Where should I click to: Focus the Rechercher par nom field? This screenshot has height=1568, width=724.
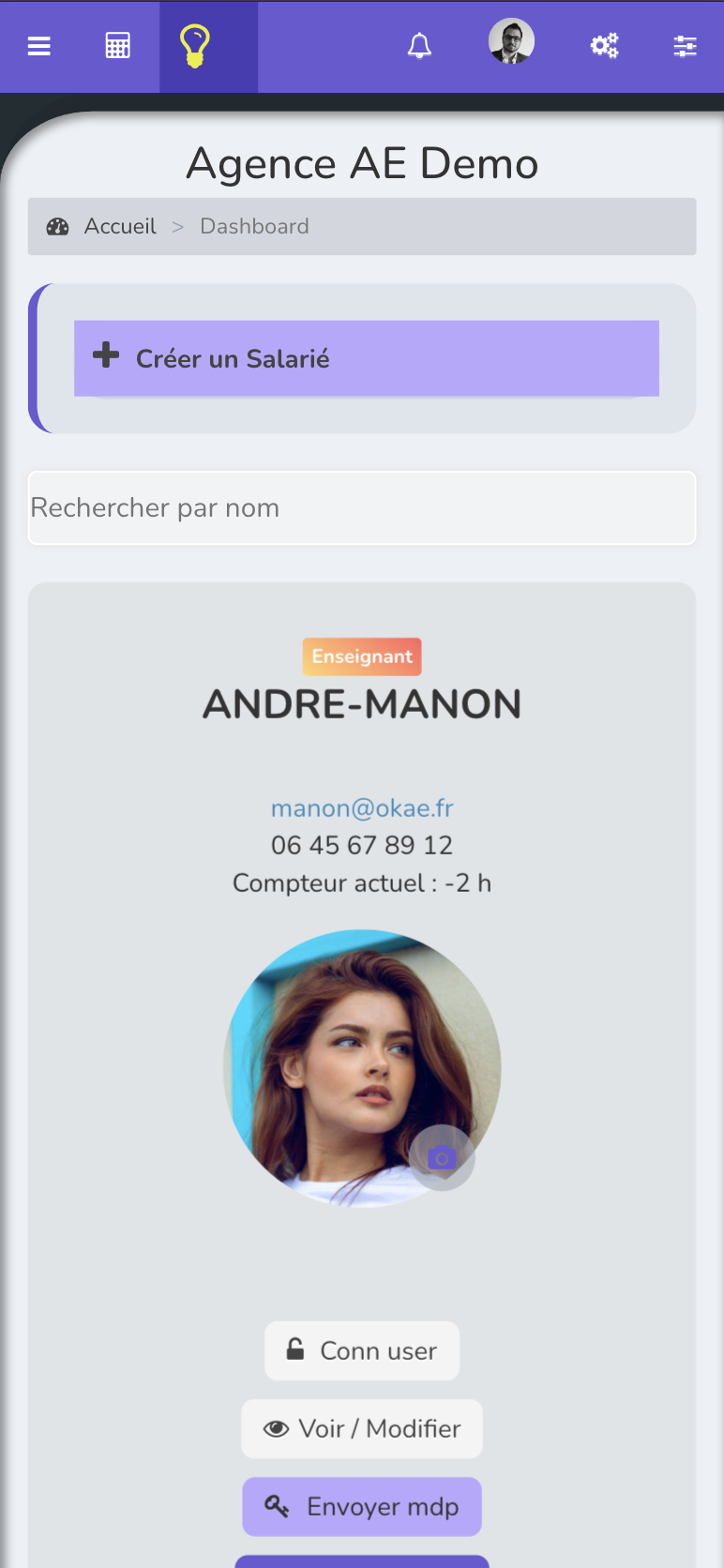362,507
